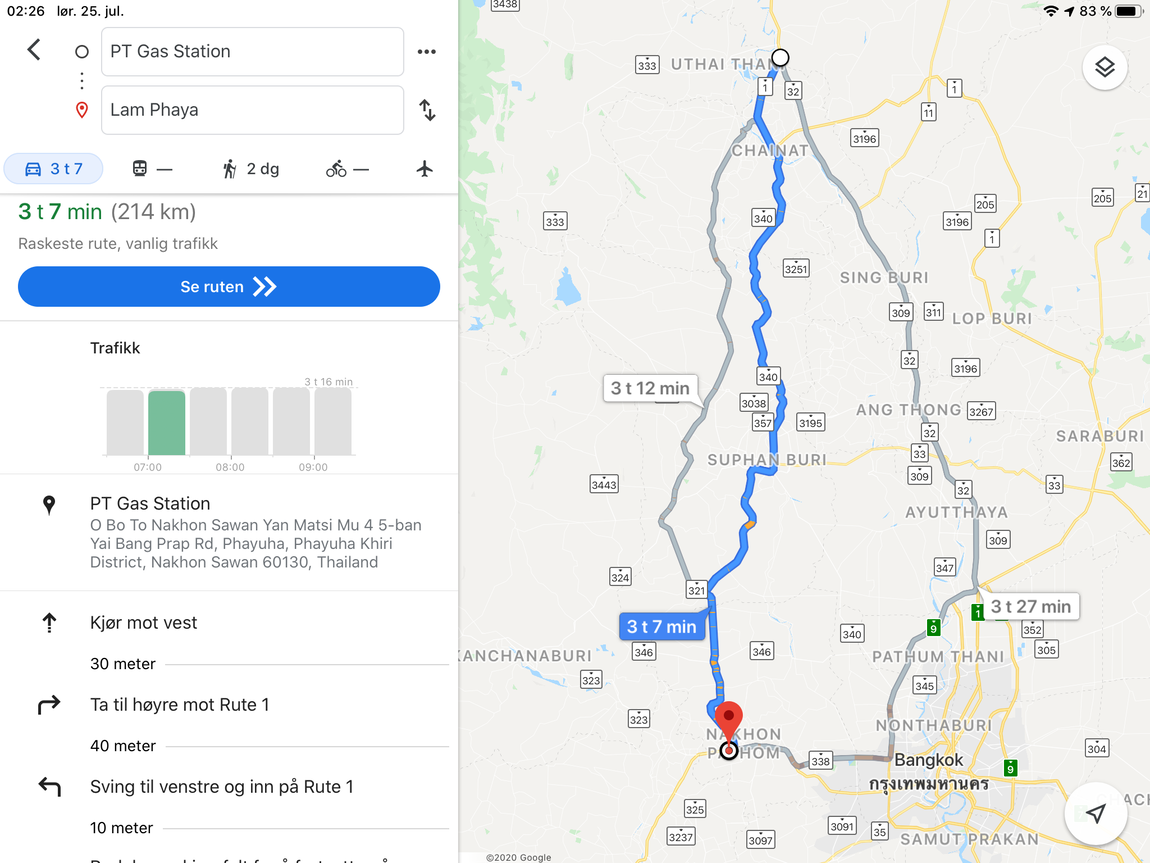This screenshot has height=863, width=1150.
Task: Edit the PT Gas Station start field
Action: (252, 52)
